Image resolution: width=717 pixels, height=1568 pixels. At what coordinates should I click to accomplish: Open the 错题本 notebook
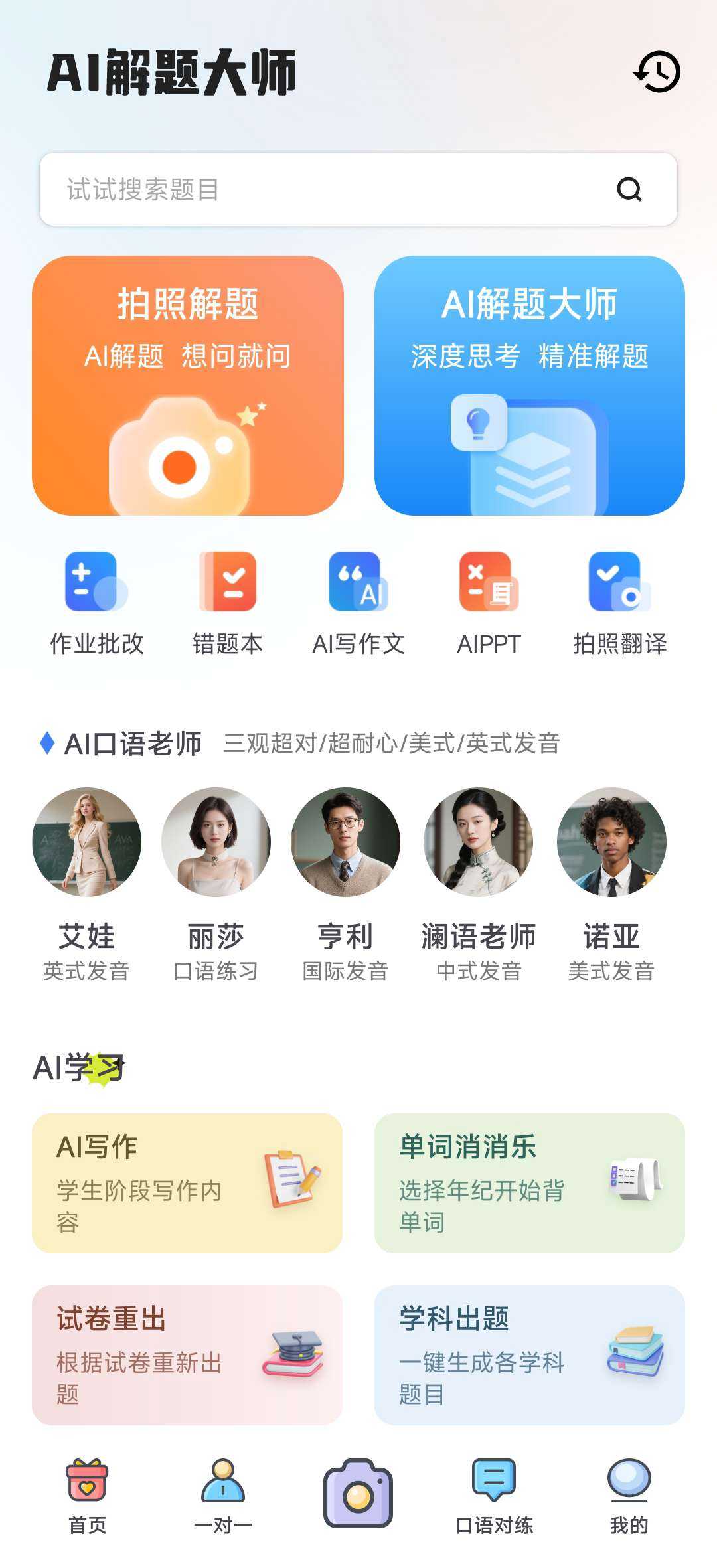point(228,602)
